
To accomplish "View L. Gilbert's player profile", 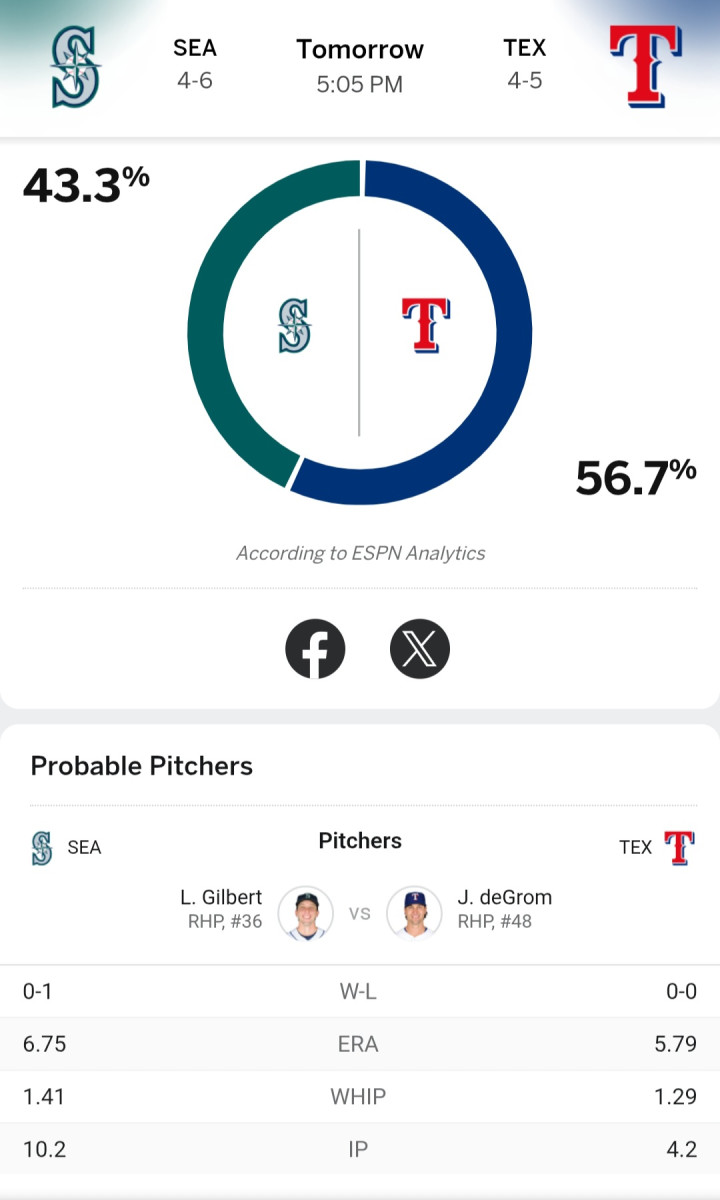I will click(x=305, y=912).
